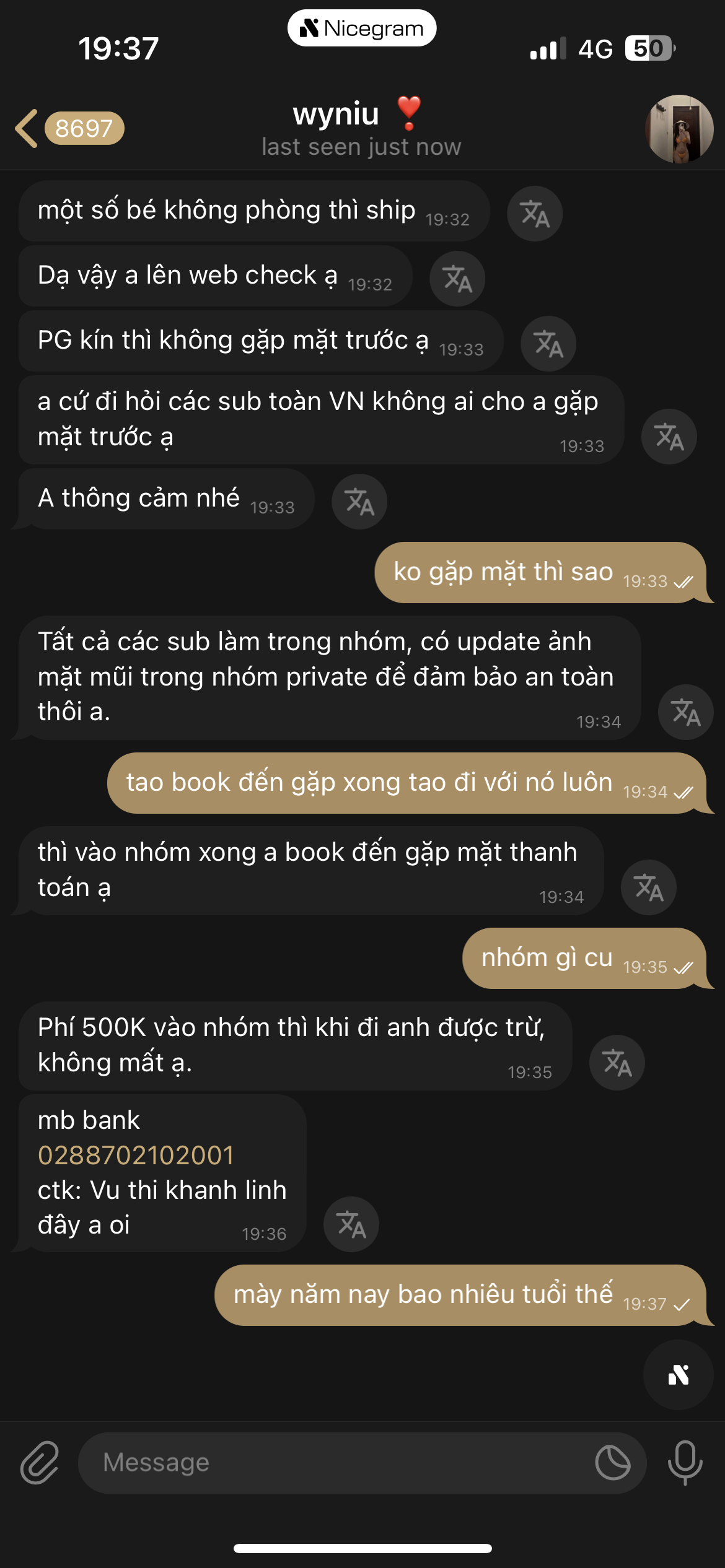The image size is (725, 1568).
Task: Translate the "Phí 500K vào nhóm" message
Action: [617, 1063]
